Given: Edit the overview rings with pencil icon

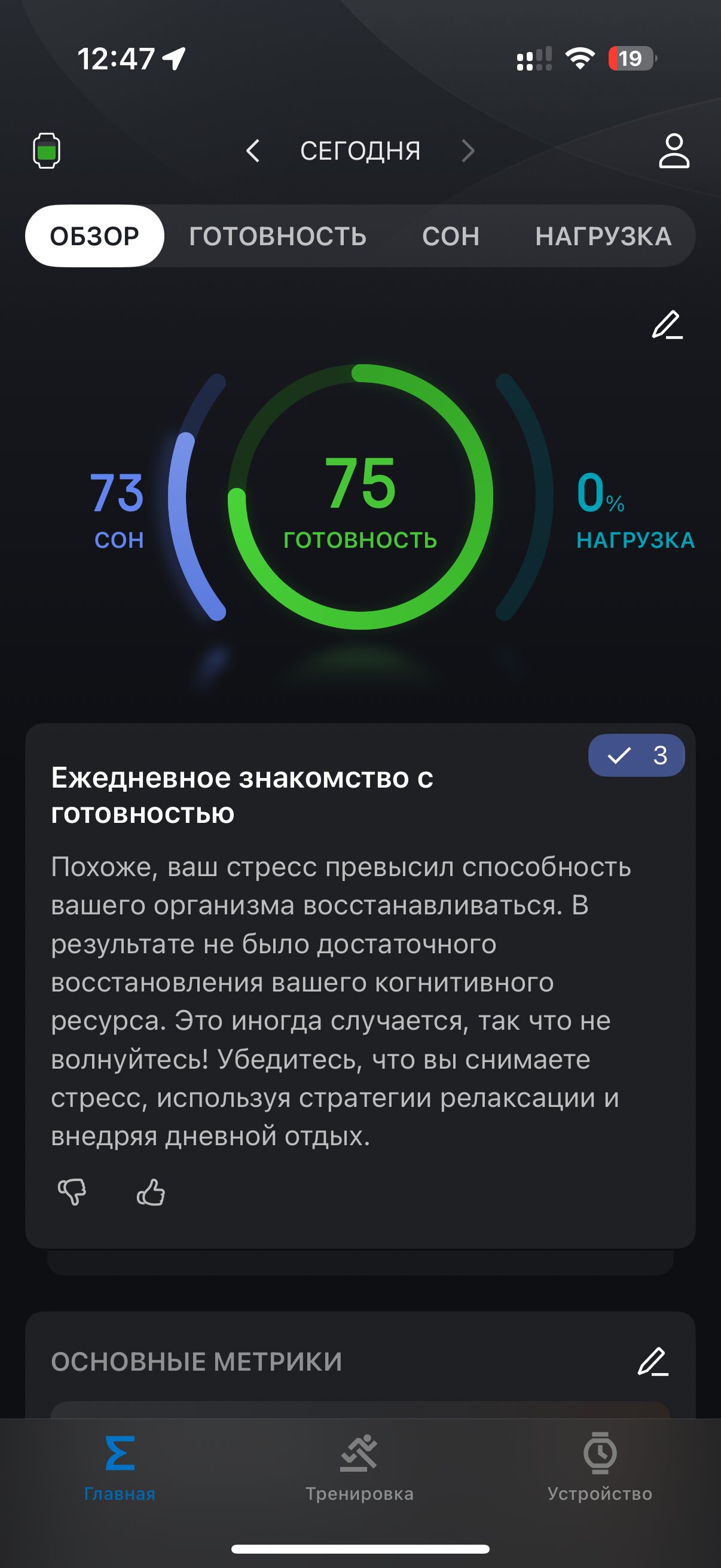Looking at the screenshot, I should 667,325.
